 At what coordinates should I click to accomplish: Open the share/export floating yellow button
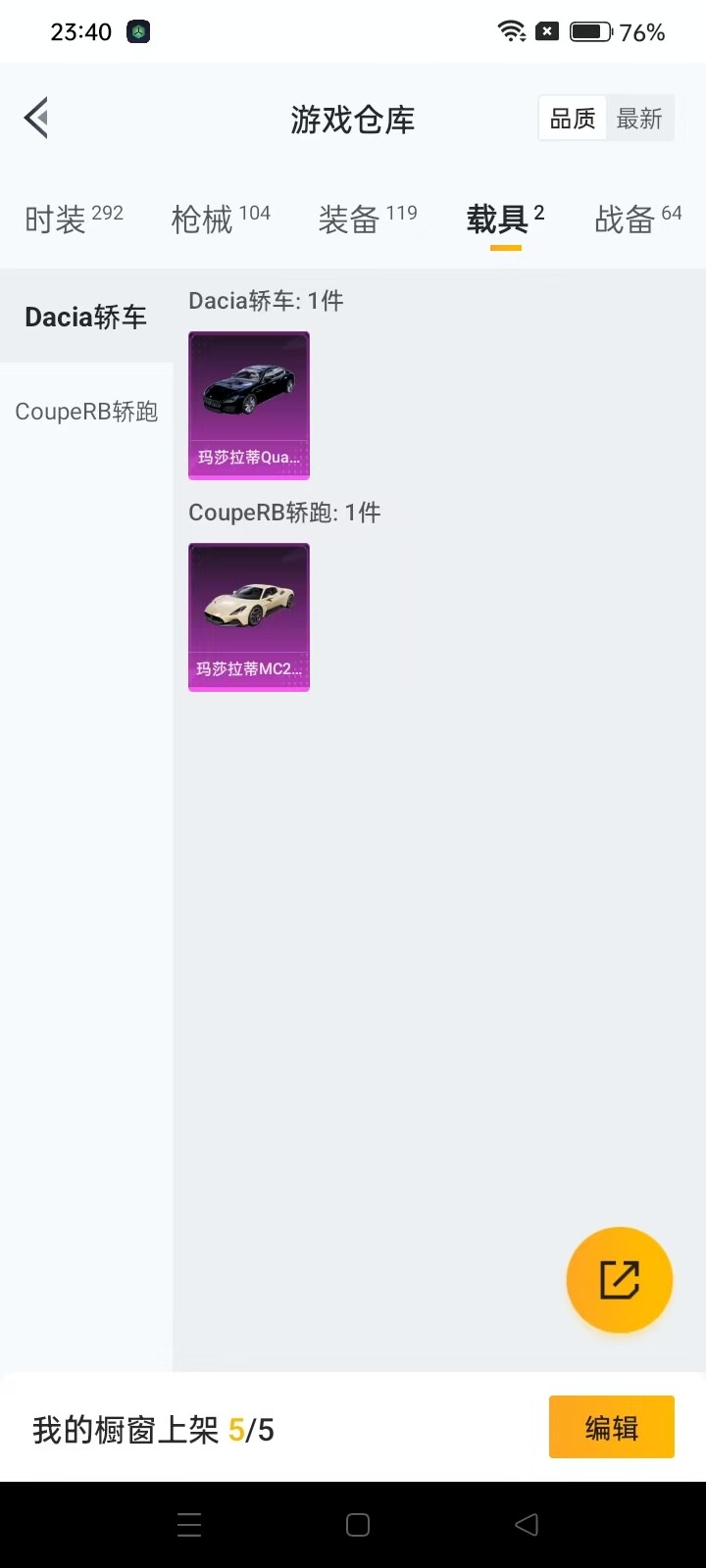619,1280
